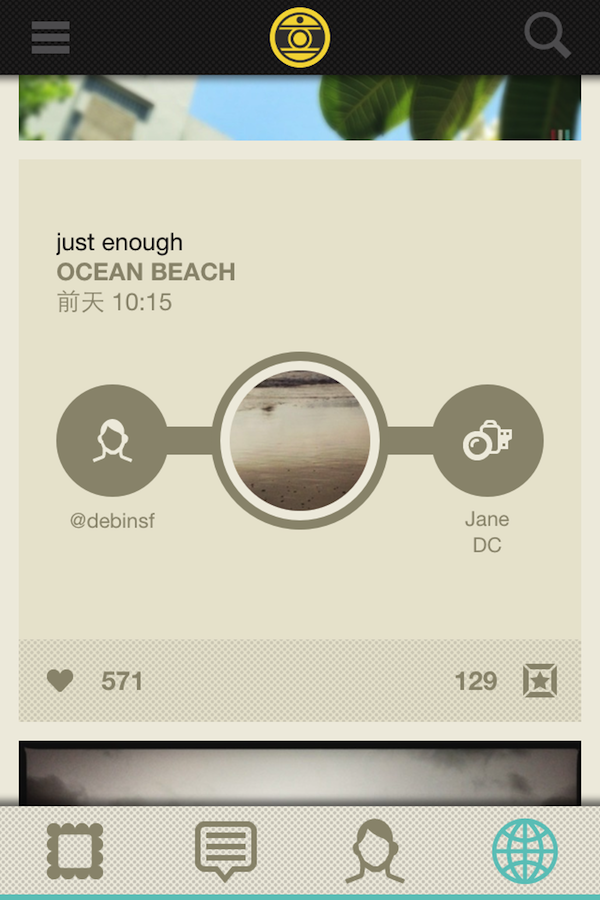600x900 pixels.
Task: View @debinsf's profile
Action: (112, 441)
